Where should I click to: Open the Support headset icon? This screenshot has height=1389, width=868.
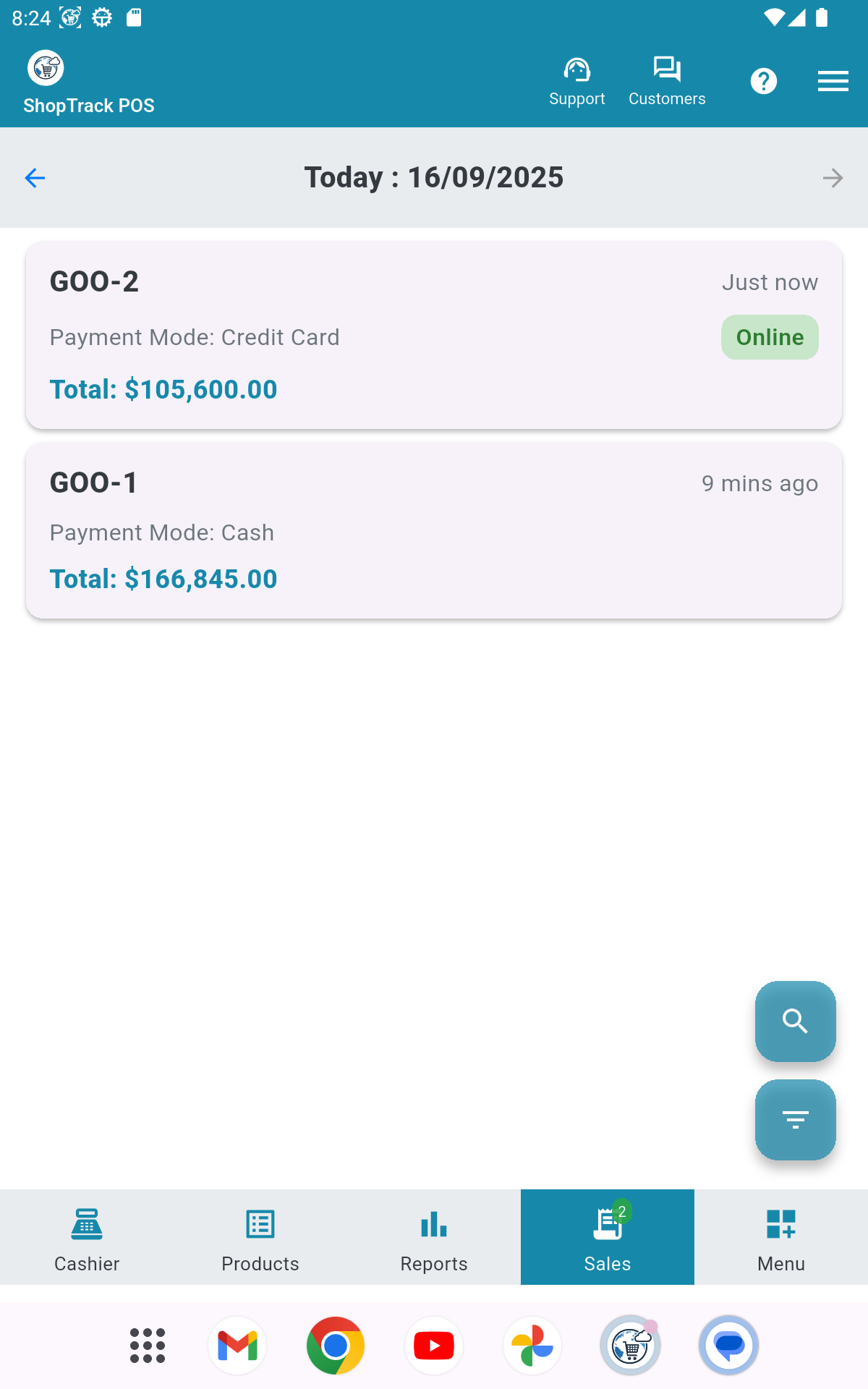(576, 80)
